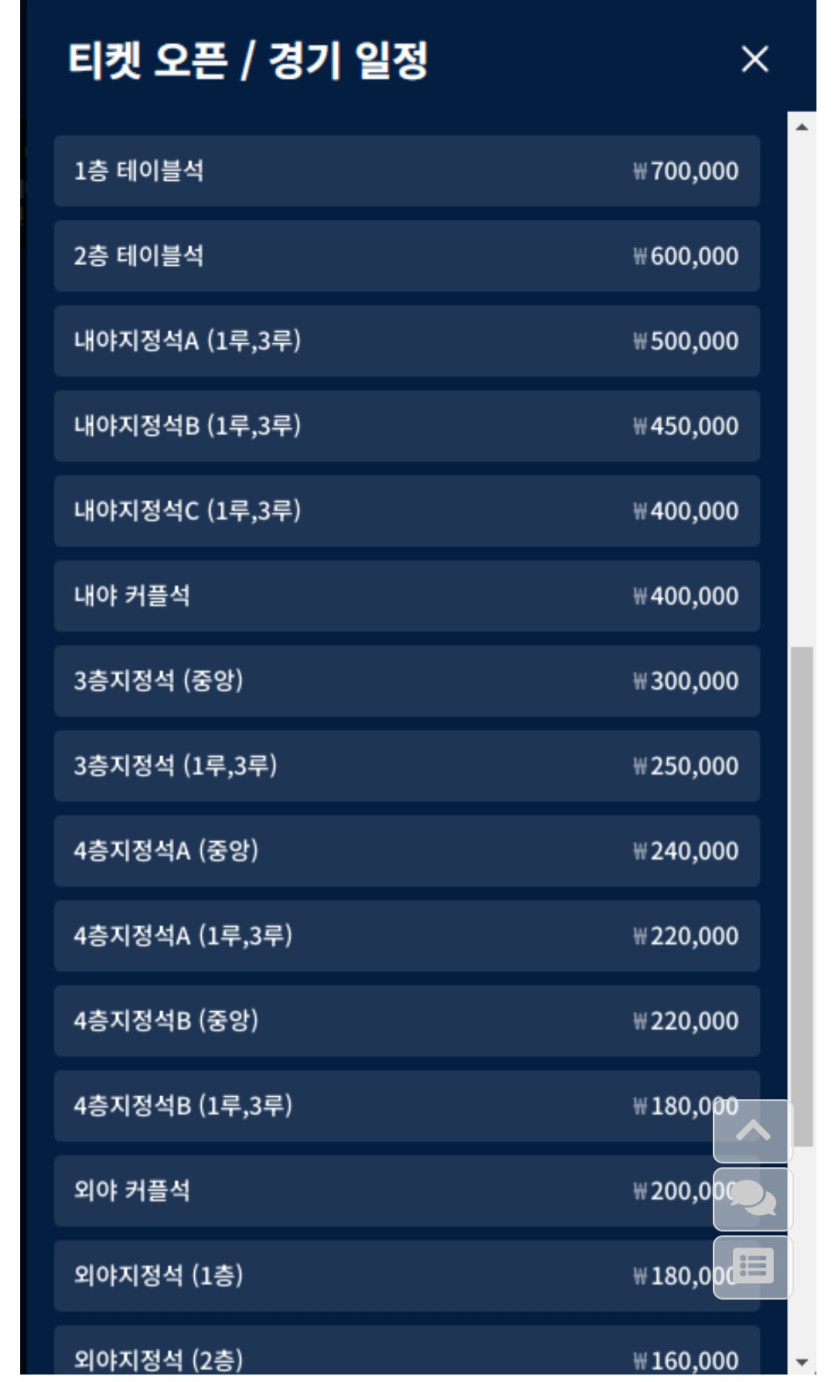835x1382 pixels.
Task: Tap the floating up-chevron button
Action: tap(753, 1131)
